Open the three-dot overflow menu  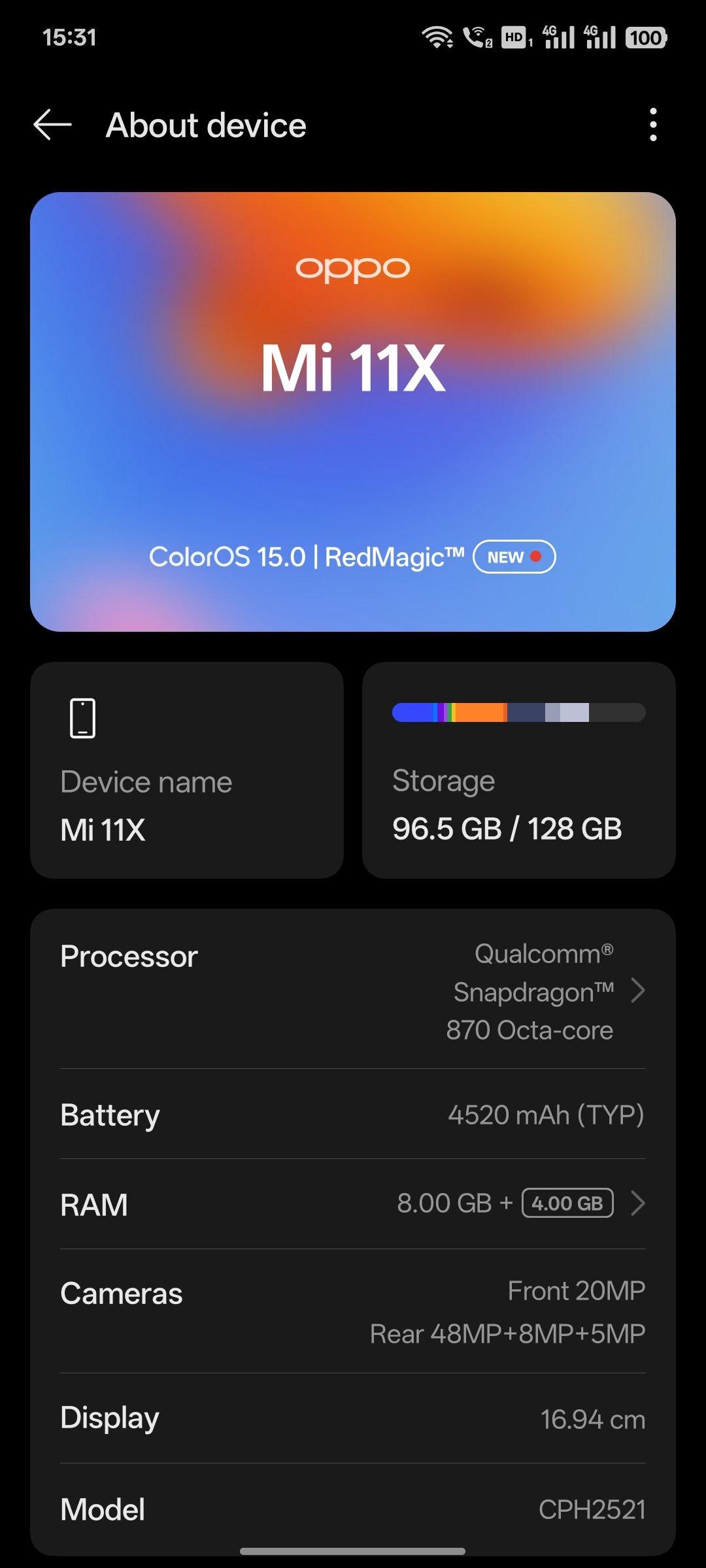[x=652, y=125]
